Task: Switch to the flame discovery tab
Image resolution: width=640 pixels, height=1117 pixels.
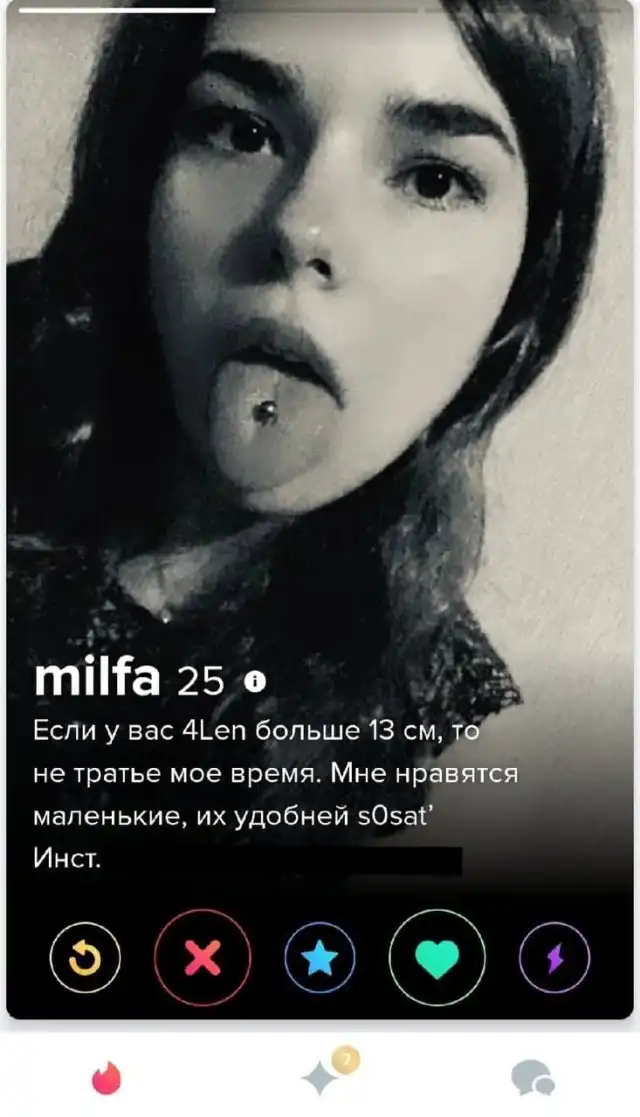Action: [x=105, y=1078]
